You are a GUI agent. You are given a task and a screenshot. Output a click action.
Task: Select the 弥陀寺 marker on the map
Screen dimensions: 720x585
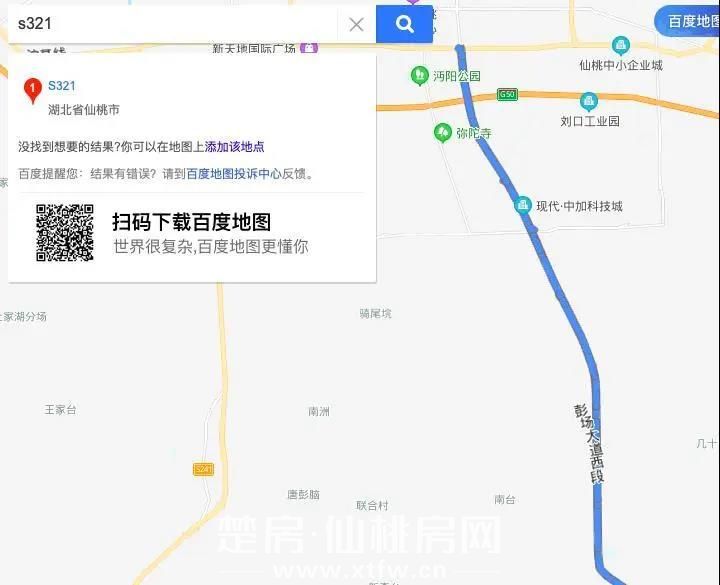click(442, 132)
